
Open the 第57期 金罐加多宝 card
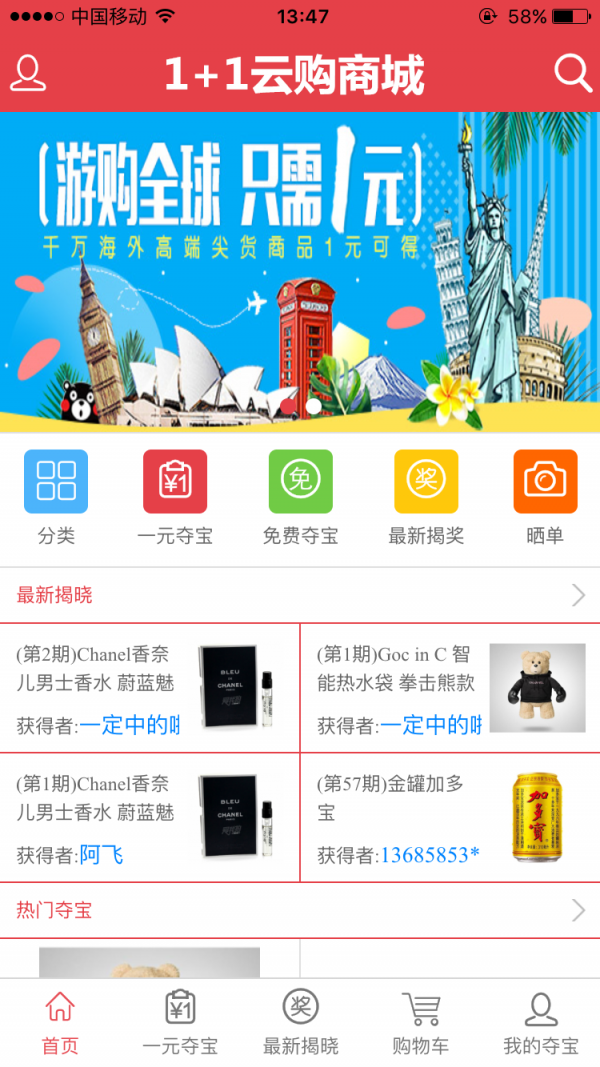(x=450, y=818)
